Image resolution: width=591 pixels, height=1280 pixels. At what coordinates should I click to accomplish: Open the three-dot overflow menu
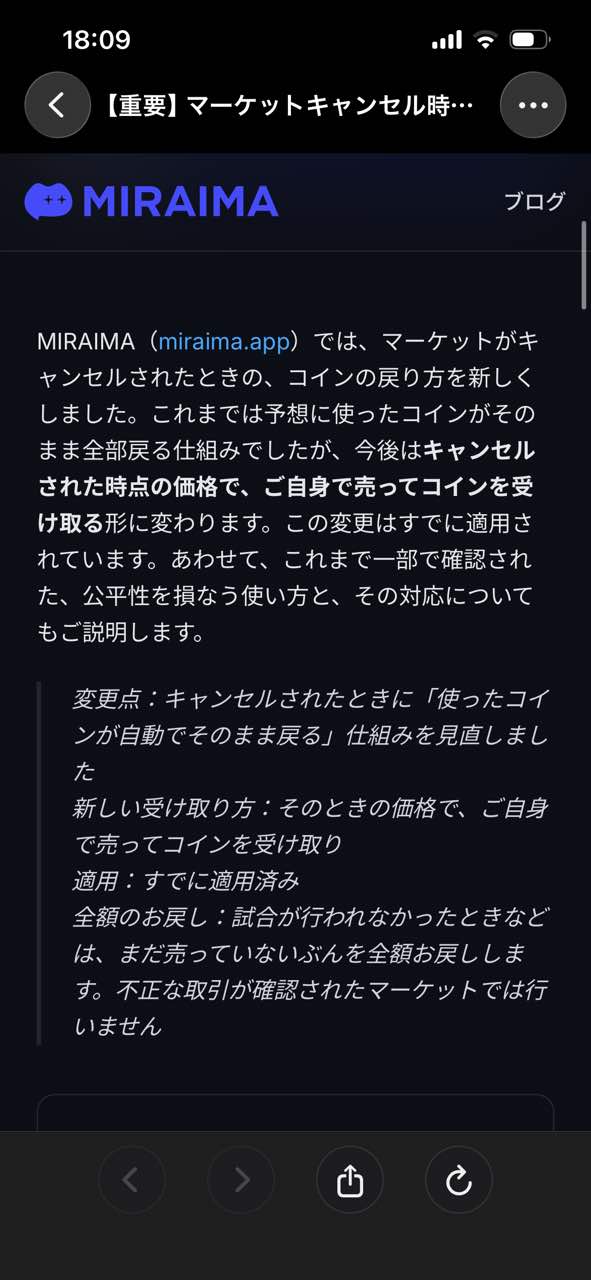533,104
